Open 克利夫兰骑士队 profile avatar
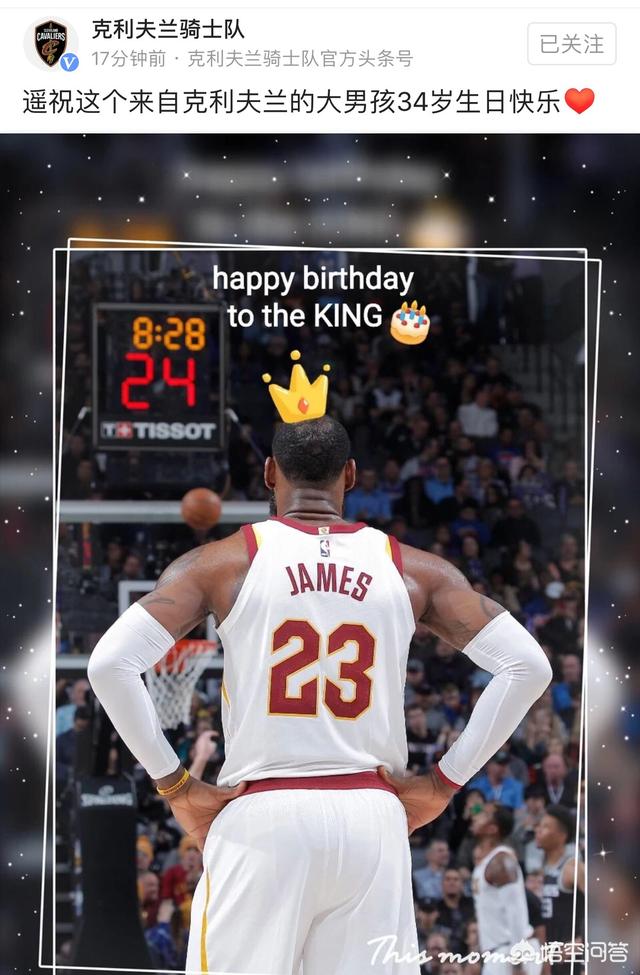The height and width of the screenshot is (975, 640). [x=50, y=43]
